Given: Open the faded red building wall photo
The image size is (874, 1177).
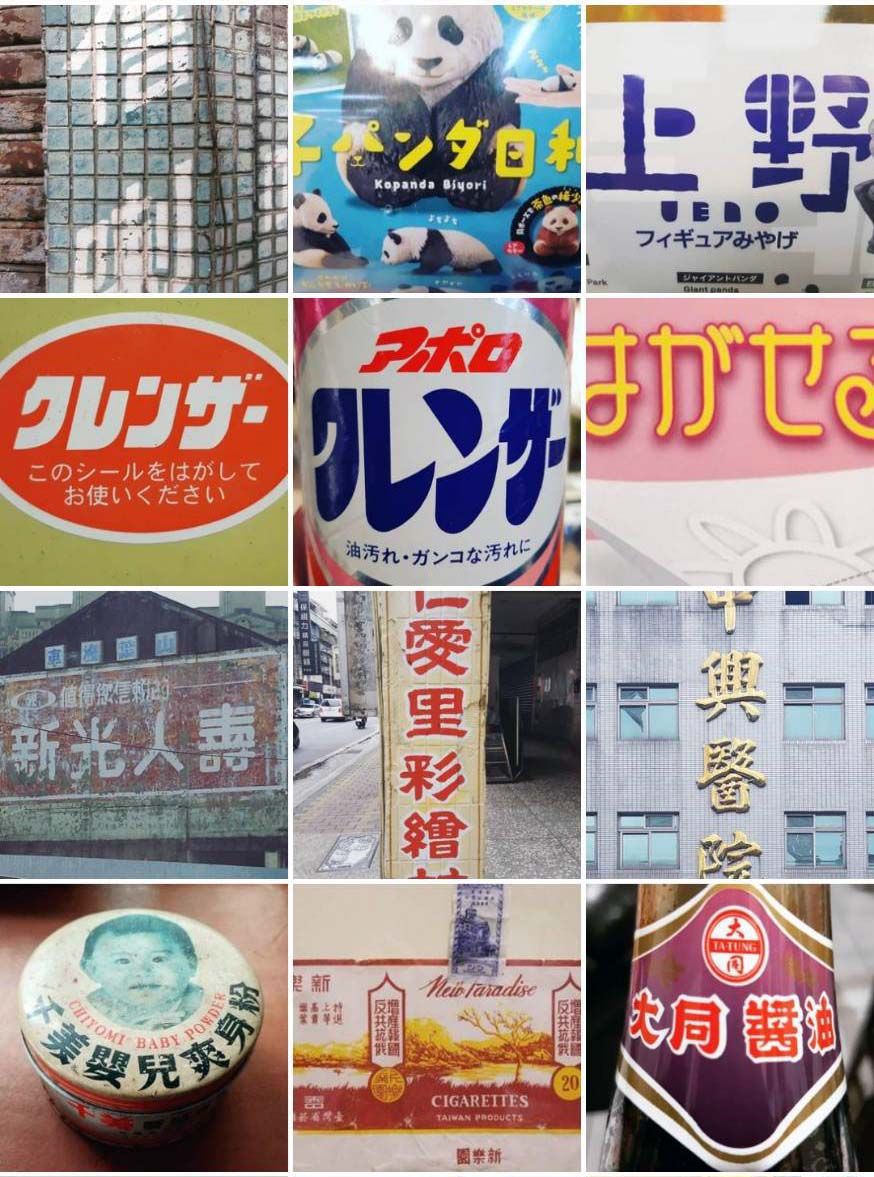Looking at the screenshot, I should 144,734.
